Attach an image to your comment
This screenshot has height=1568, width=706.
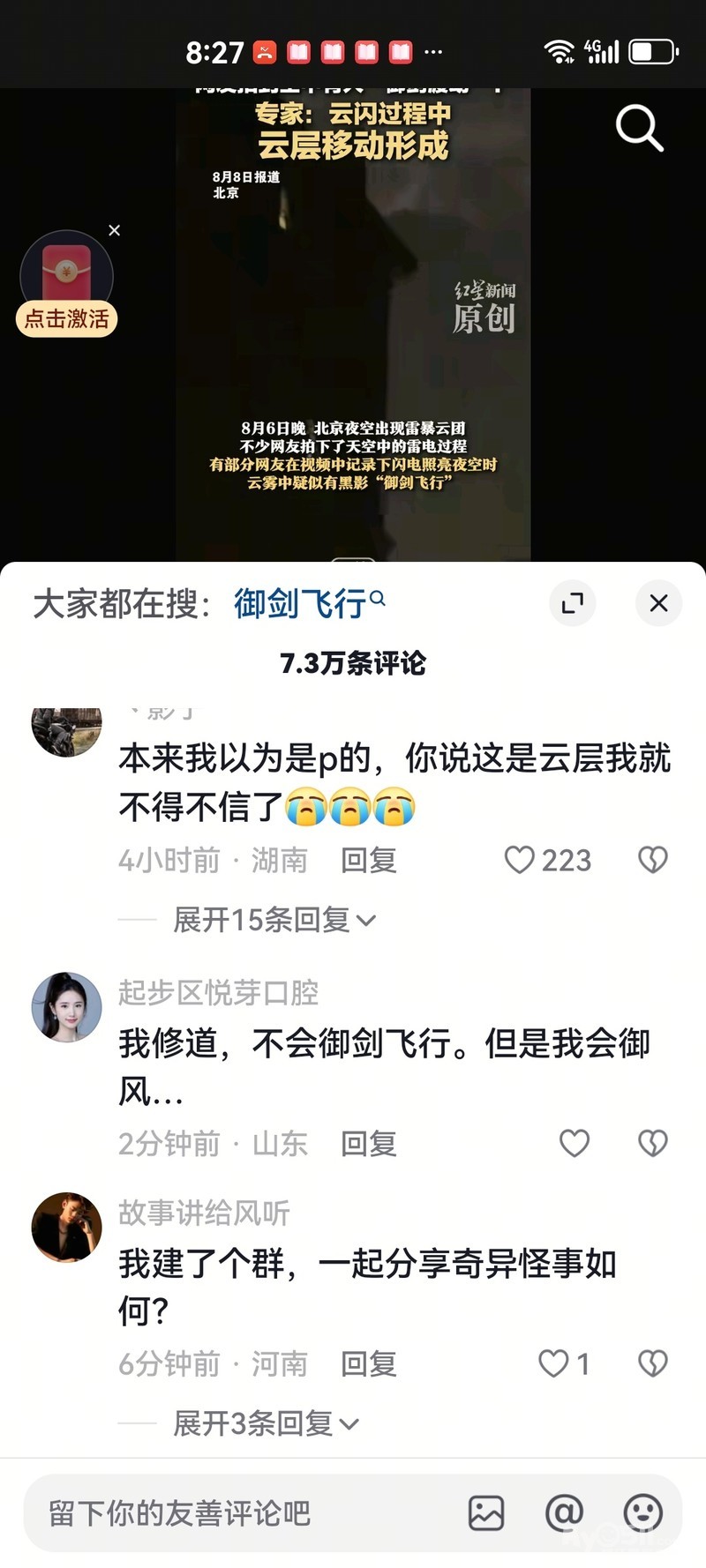tap(486, 1513)
